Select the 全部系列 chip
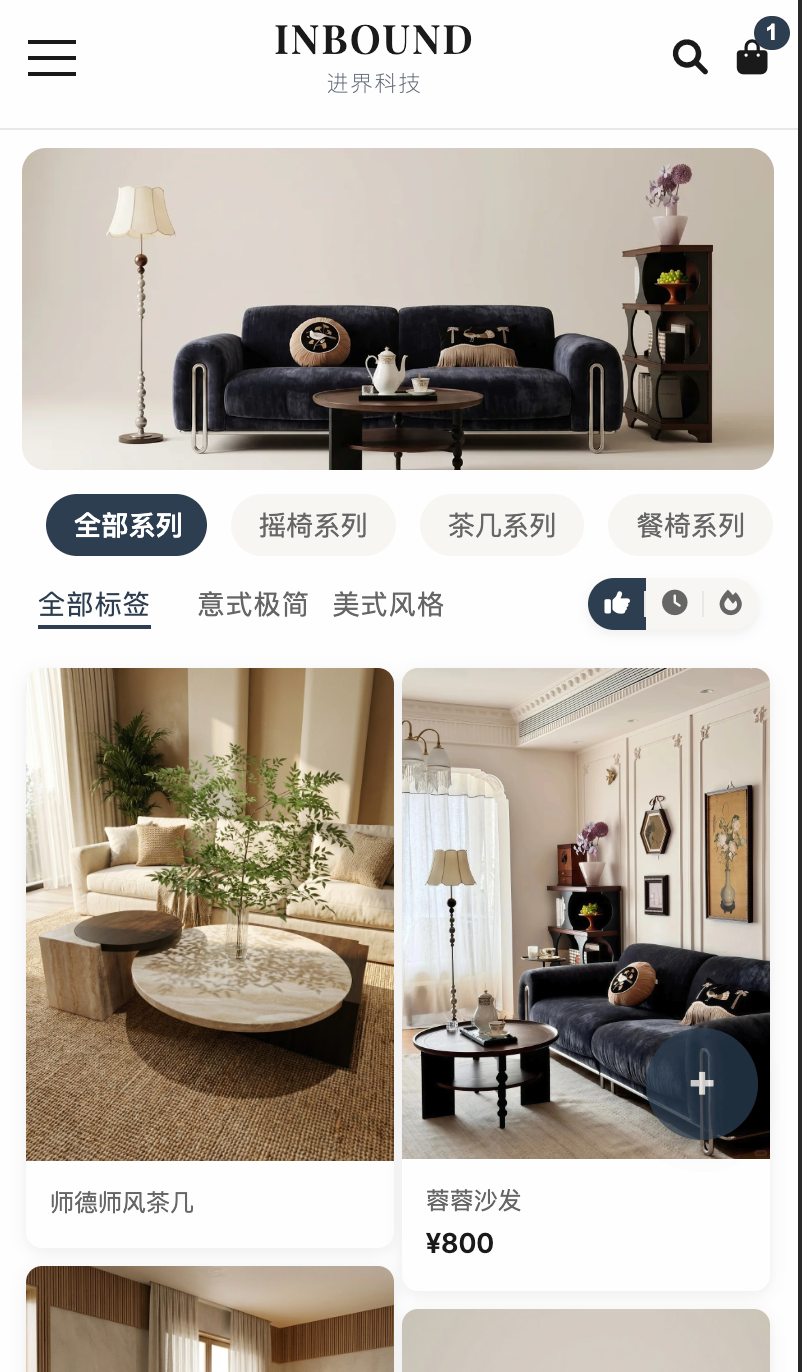 tap(127, 525)
